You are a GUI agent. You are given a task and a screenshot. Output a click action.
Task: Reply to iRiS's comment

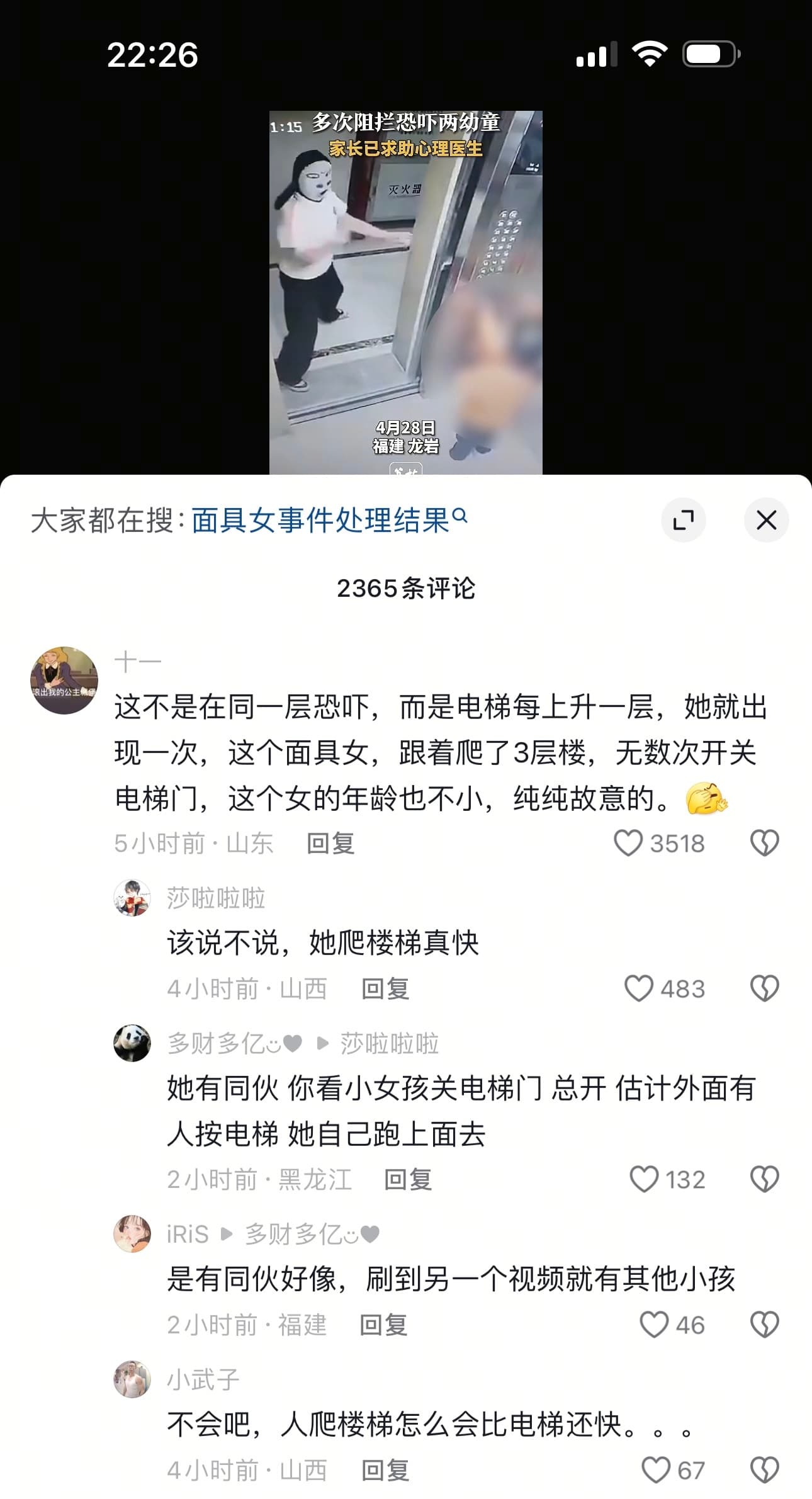coord(383,1325)
